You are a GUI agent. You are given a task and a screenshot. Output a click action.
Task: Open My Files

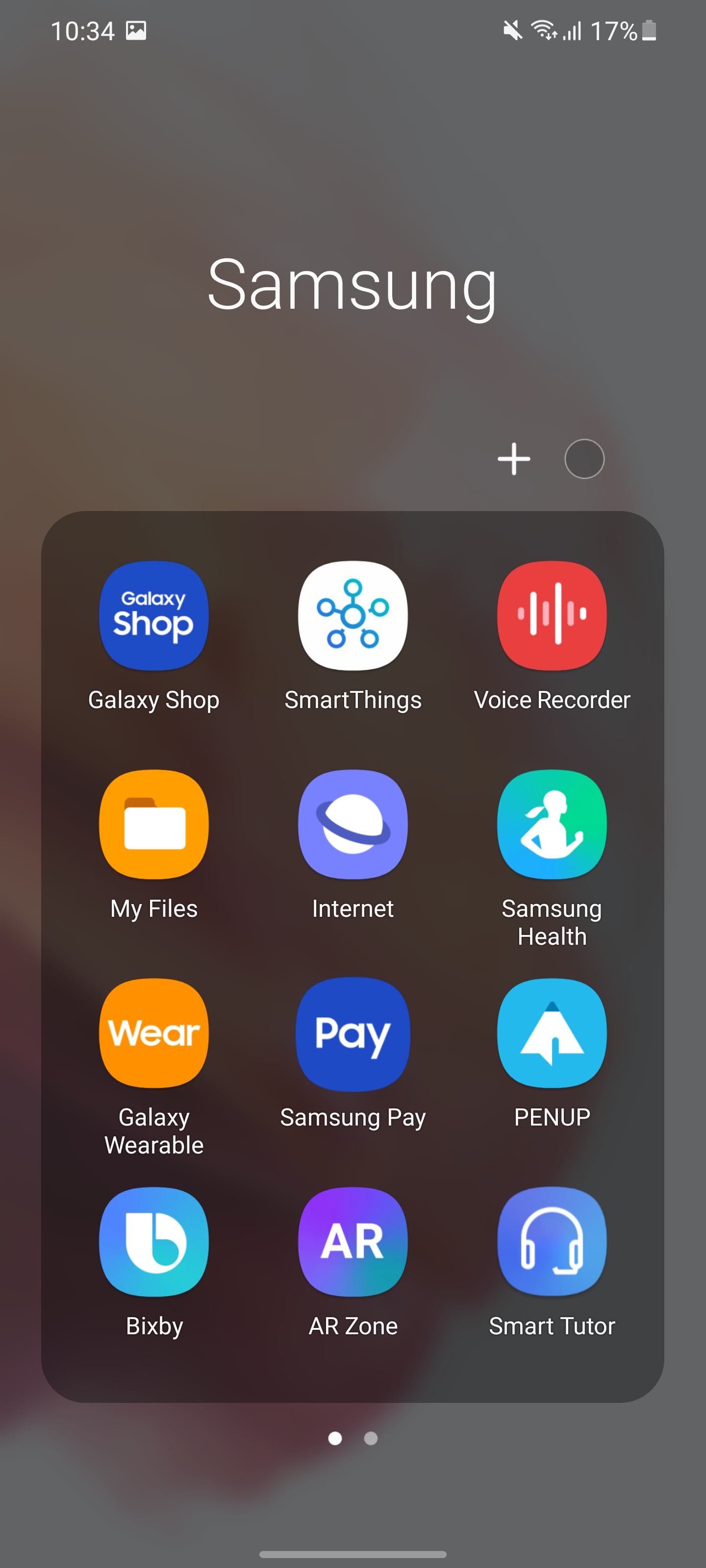click(153, 824)
